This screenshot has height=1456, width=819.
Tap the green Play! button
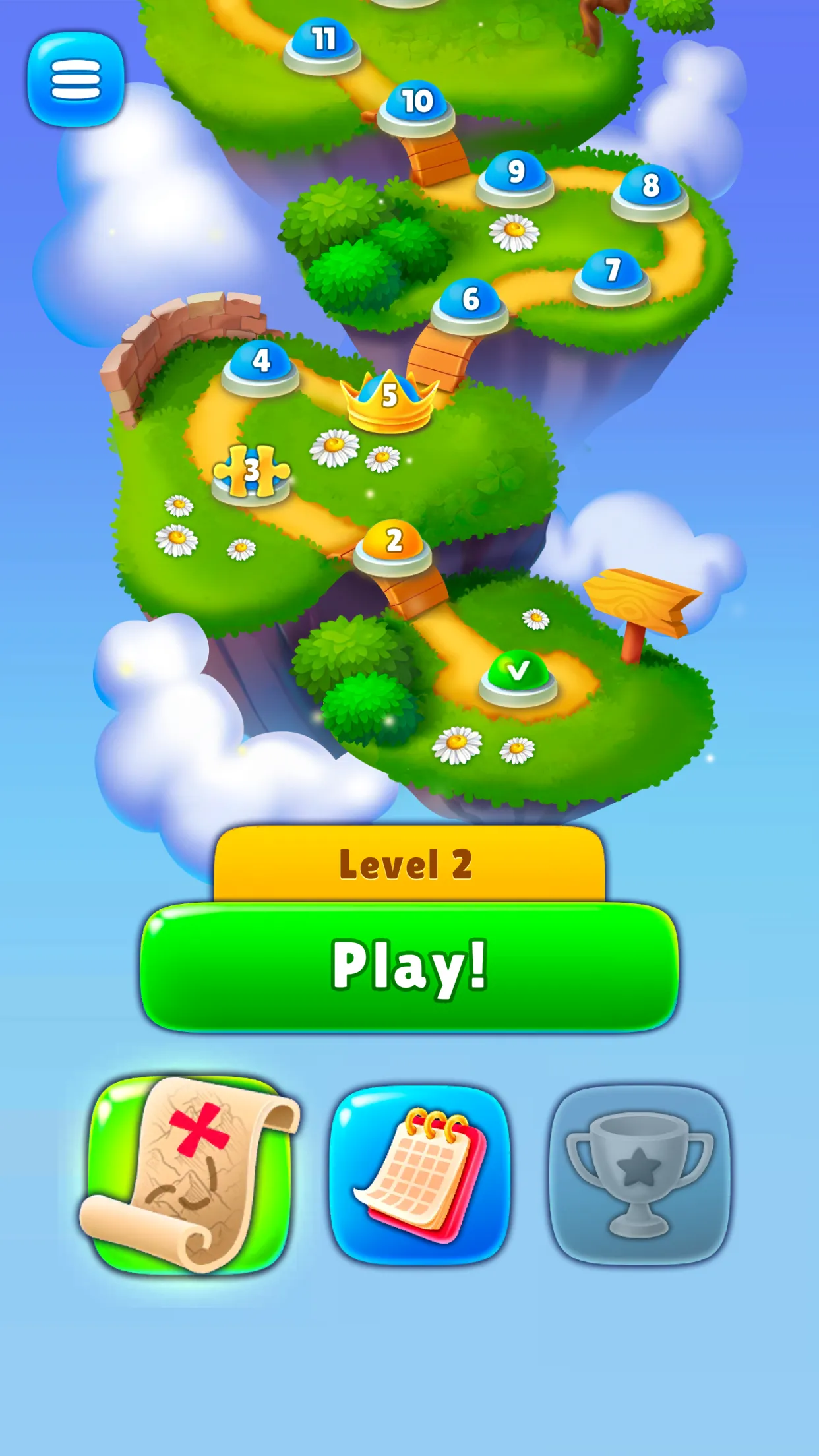click(409, 966)
